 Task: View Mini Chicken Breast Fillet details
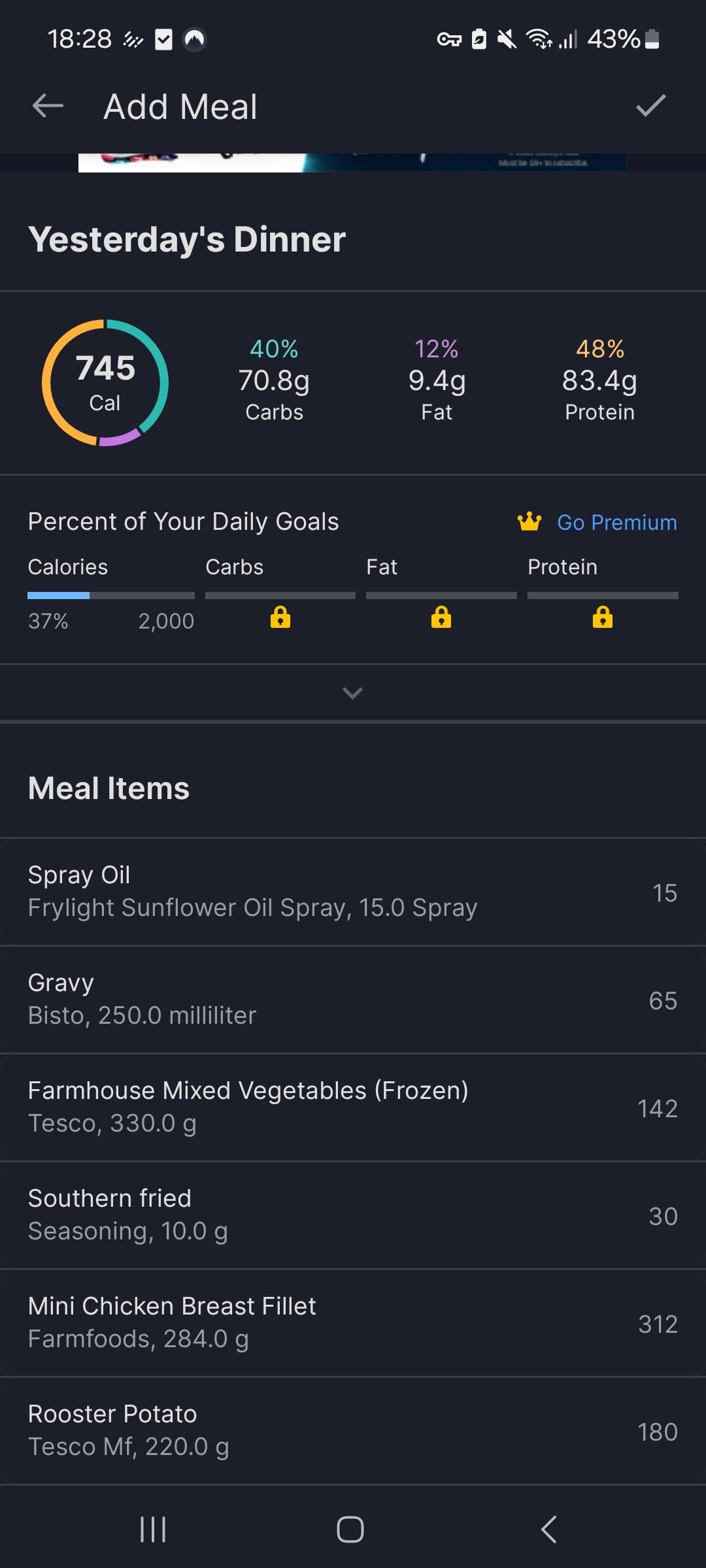[x=353, y=1323]
